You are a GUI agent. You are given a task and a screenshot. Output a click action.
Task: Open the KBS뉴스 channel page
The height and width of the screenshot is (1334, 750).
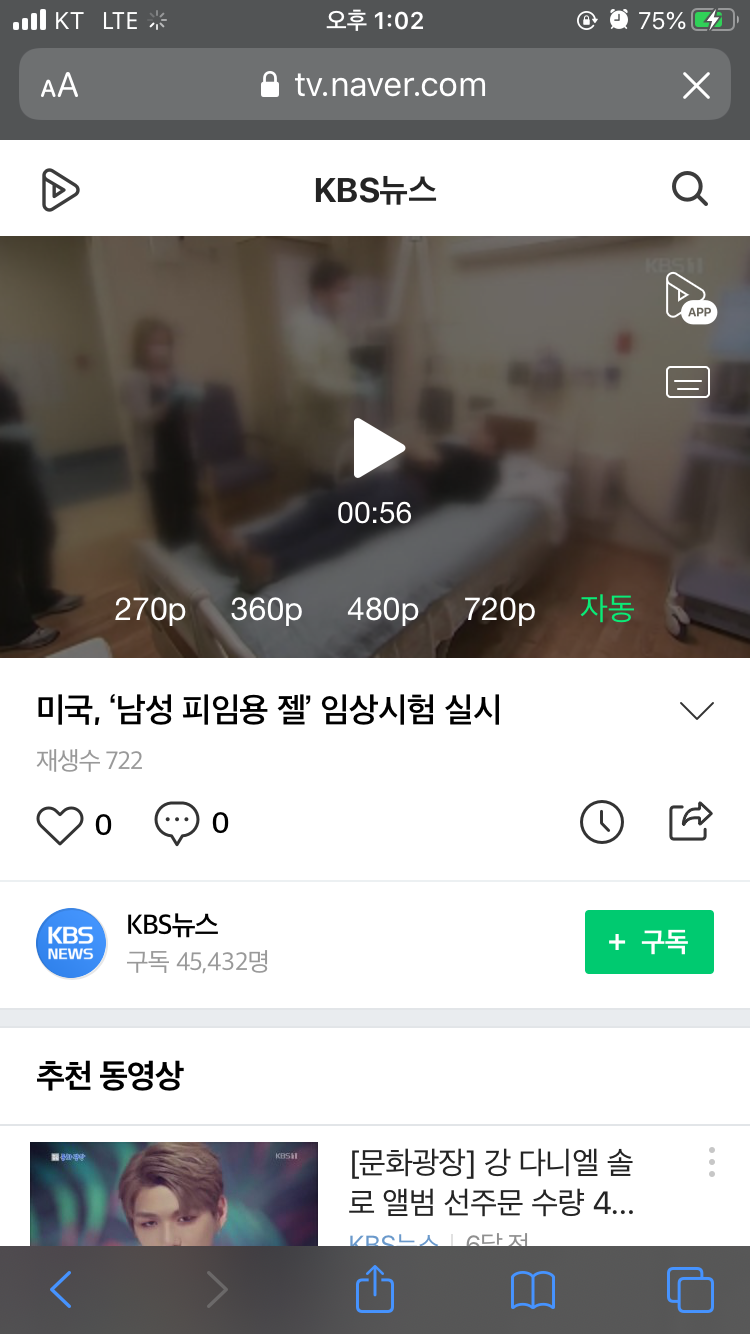coord(172,924)
